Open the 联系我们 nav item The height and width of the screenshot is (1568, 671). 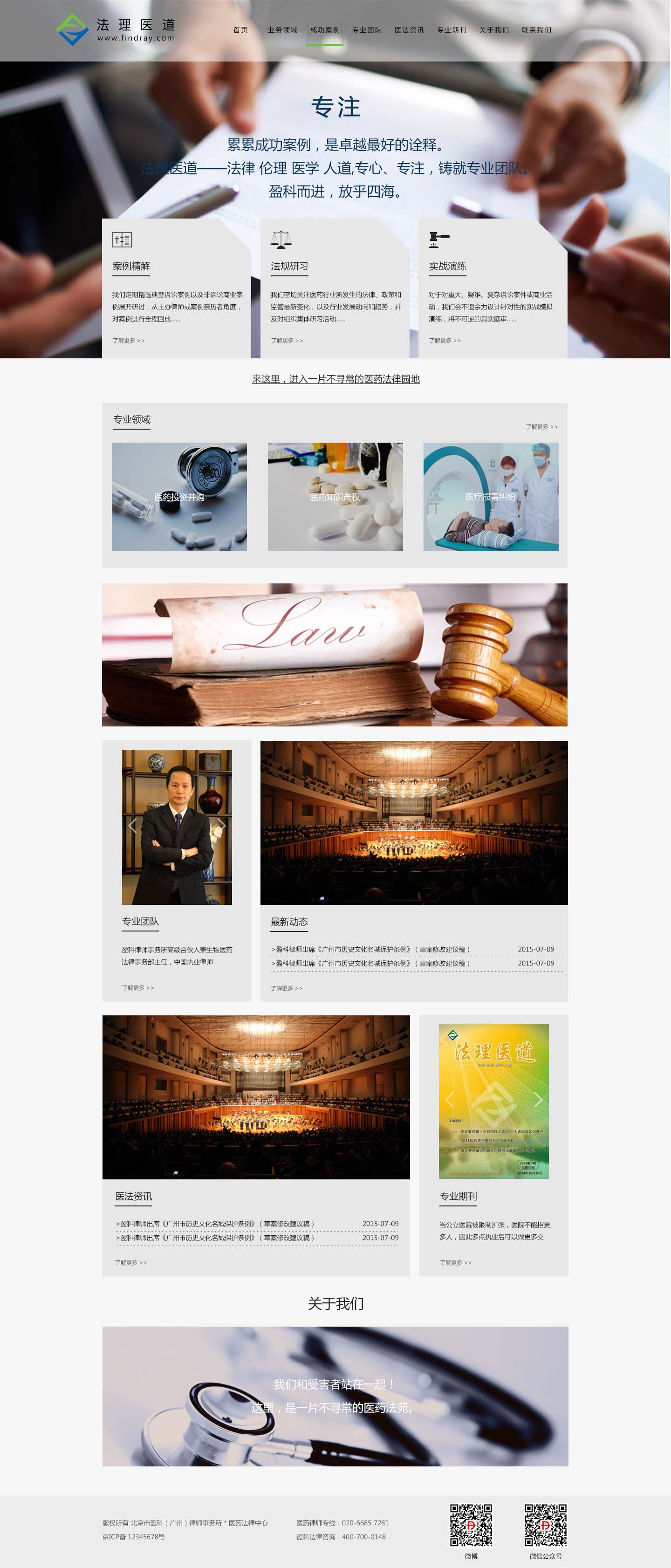pyautogui.click(x=536, y=30)
